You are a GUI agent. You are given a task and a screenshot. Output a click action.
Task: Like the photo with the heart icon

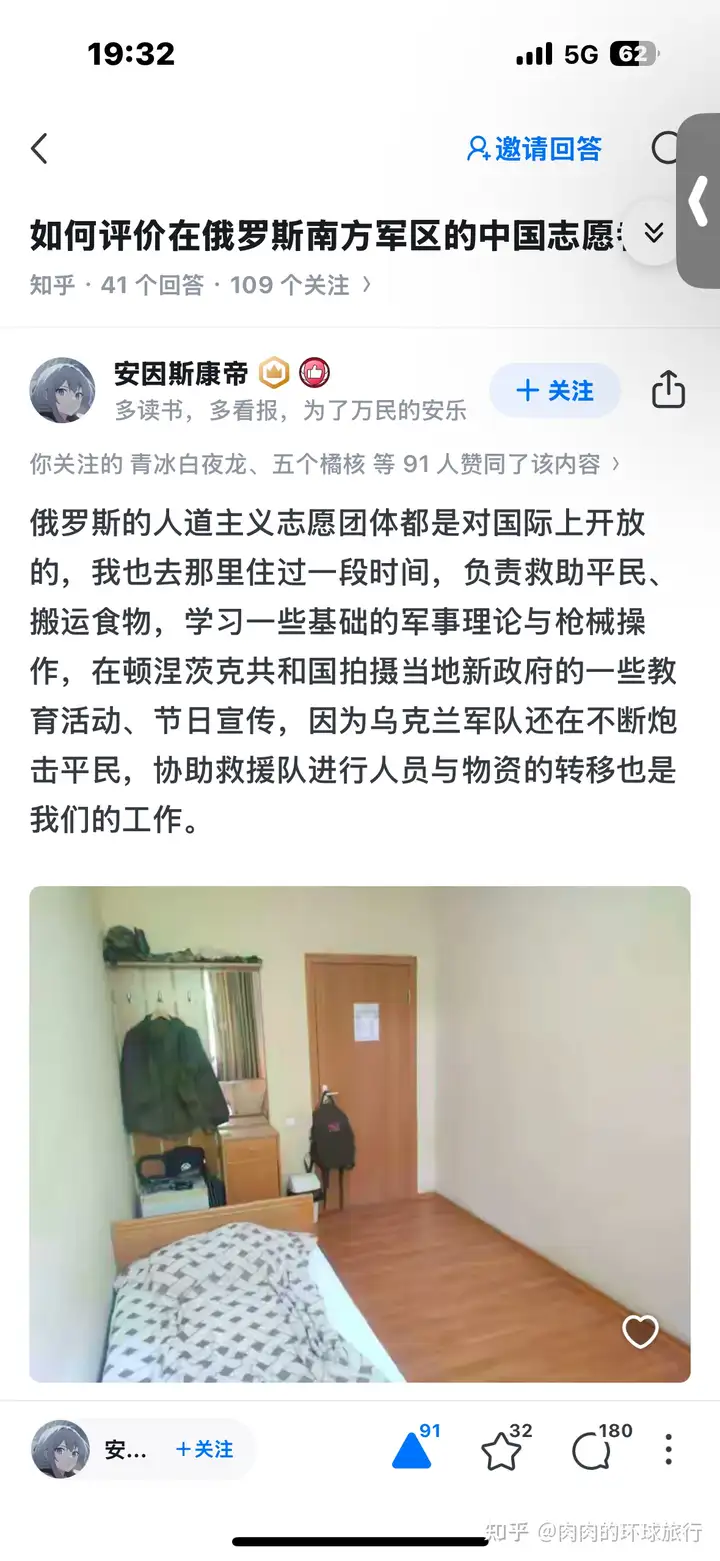[640, 1331]
